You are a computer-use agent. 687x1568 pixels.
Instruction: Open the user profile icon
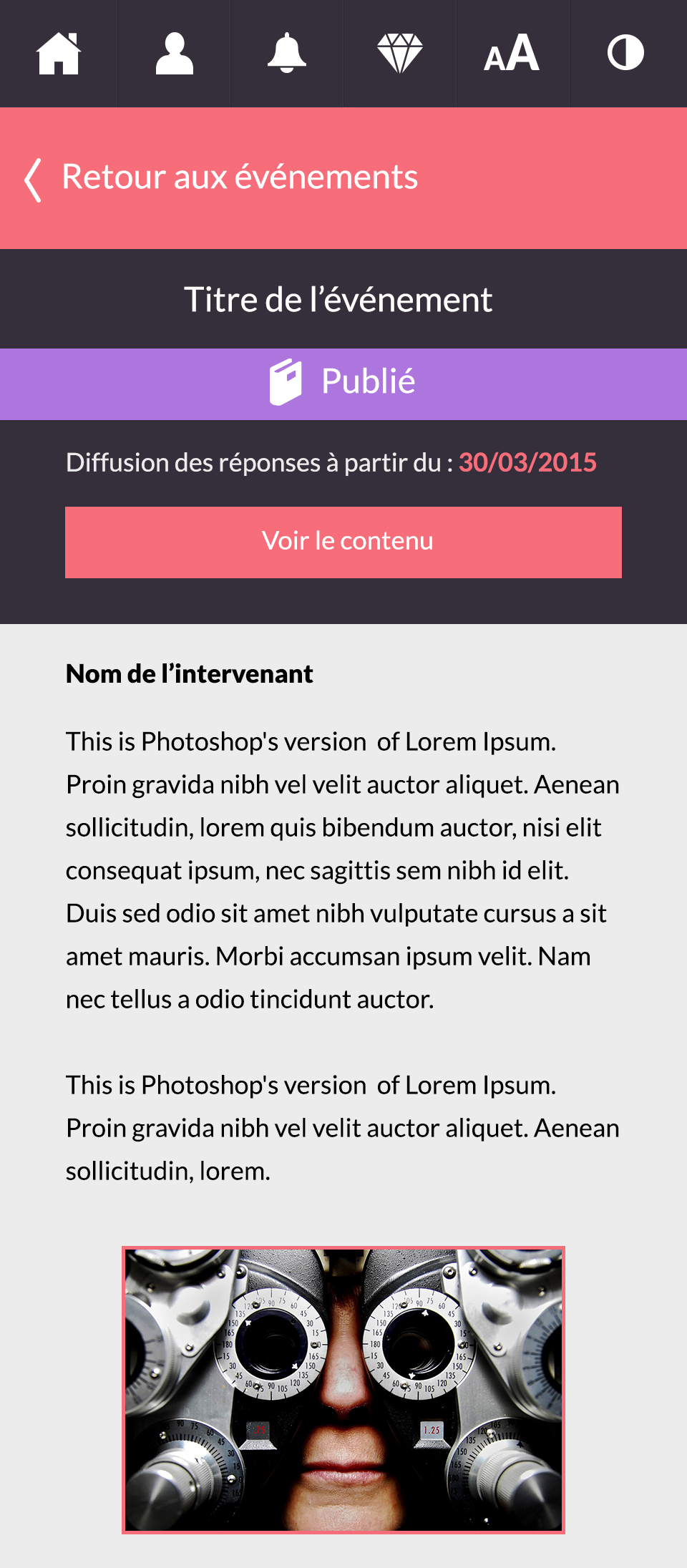[x=174, y=54]
